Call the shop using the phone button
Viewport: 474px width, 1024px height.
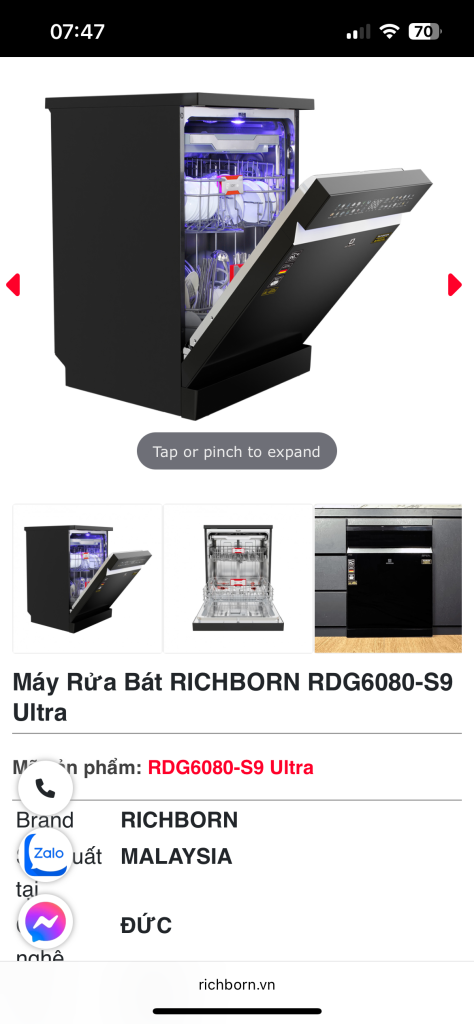pyautogui.click(x=45, y=788)
